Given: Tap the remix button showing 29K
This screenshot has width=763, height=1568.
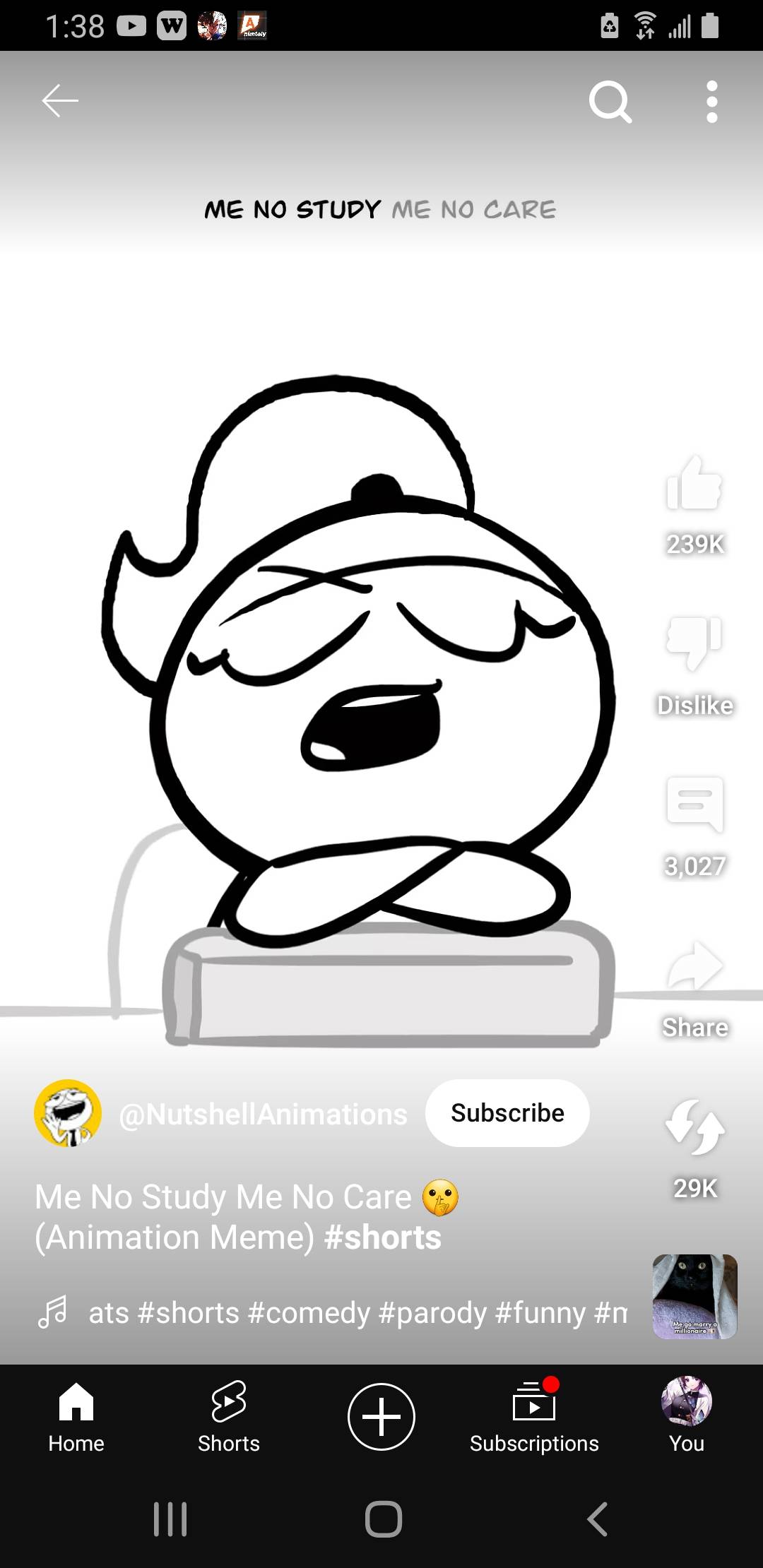Looking at the screenshot, I should 694,1128.
